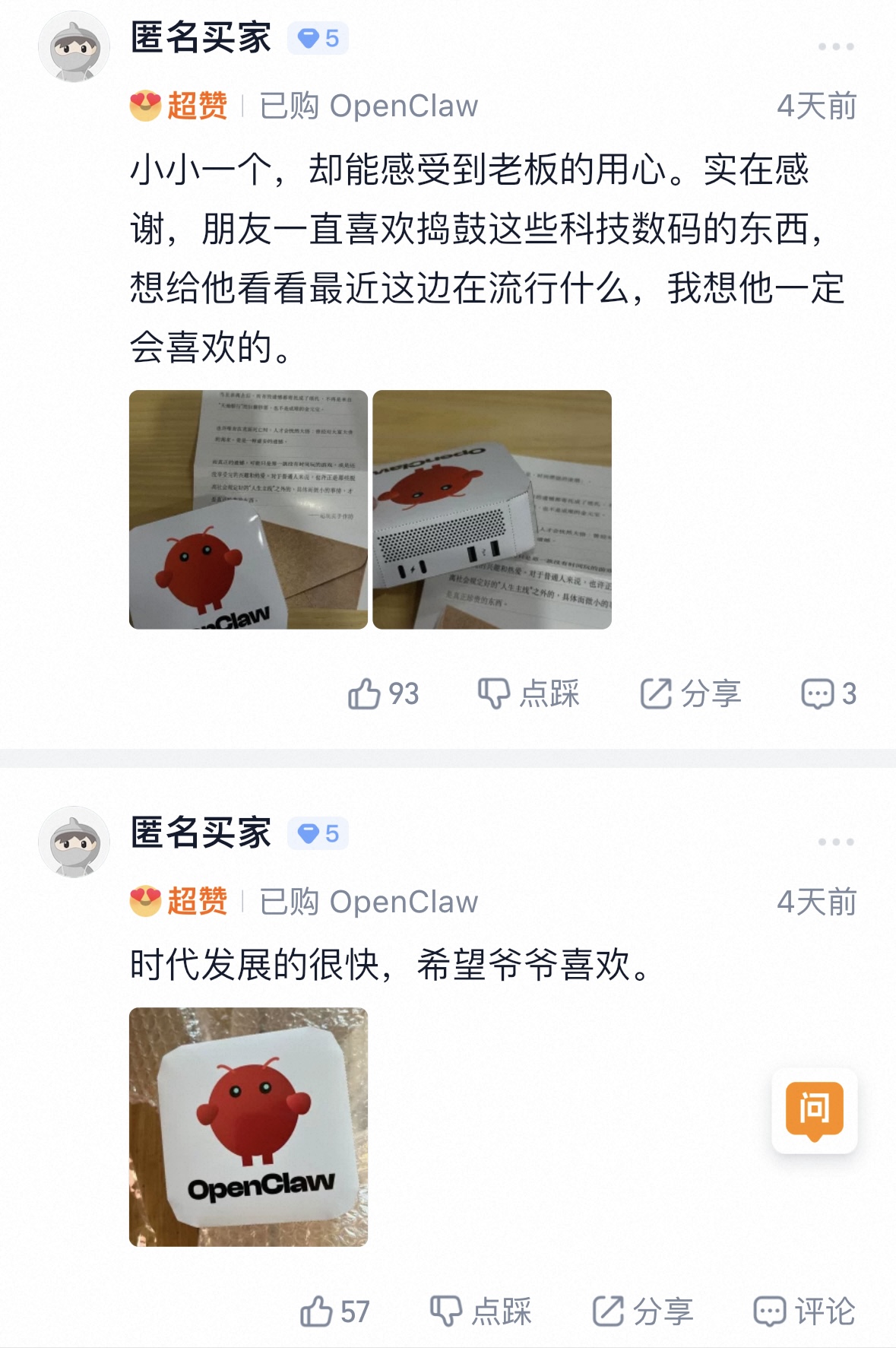The width and height of the screenshot is (896, 1348).
Task: Open the orange 问 ask button
Action: point(814,1111)
